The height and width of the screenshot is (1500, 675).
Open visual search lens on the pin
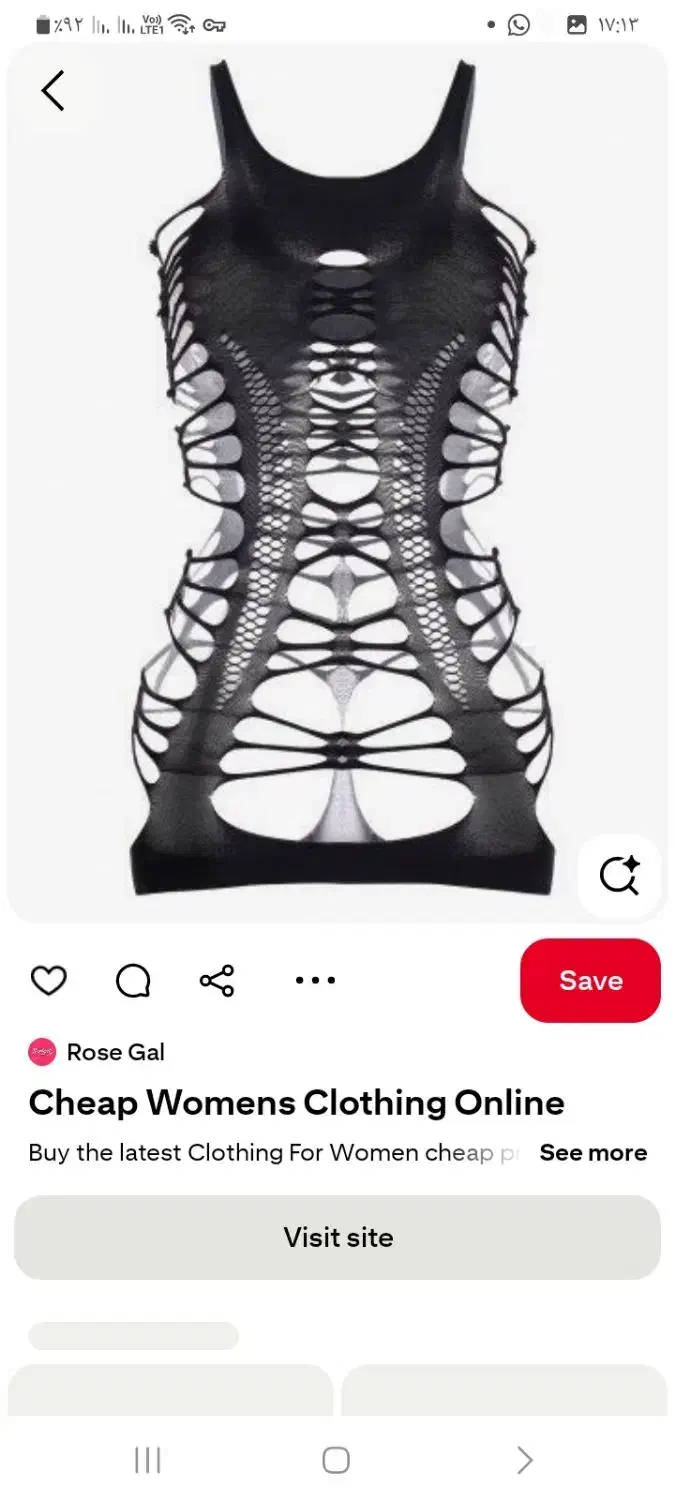[x=619, y=875]
